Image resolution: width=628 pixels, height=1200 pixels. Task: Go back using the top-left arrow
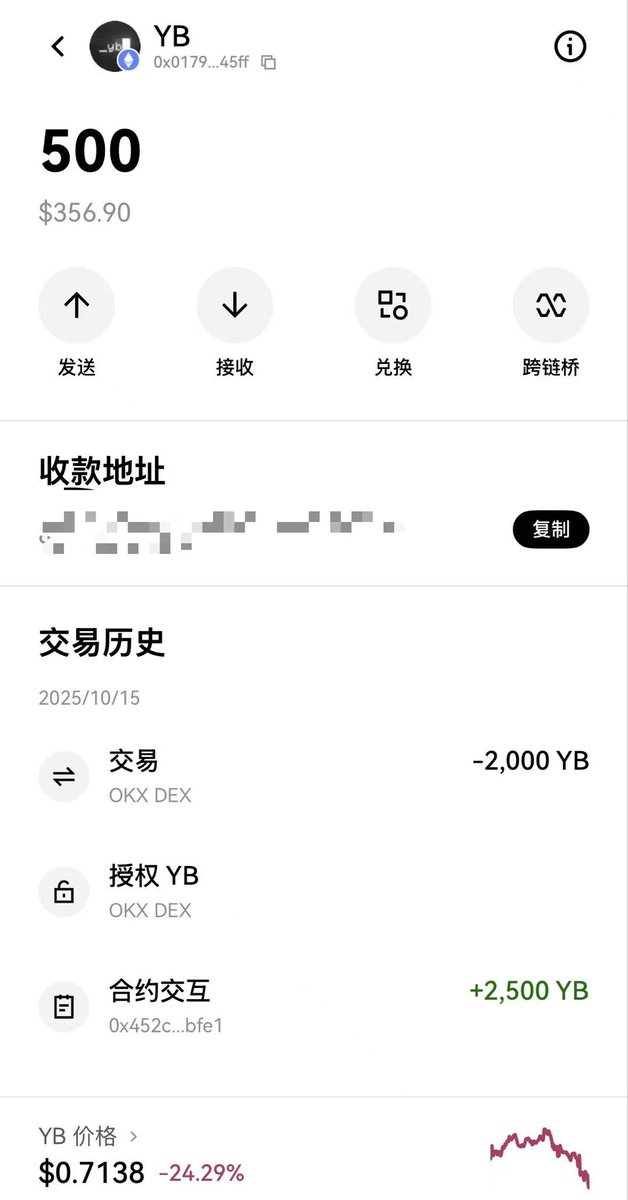coord(58,46)
